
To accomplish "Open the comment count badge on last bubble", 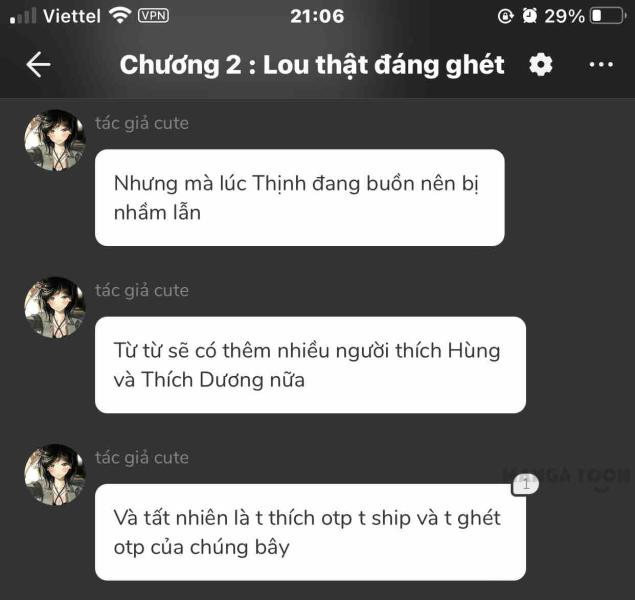I will pos(525,484).
